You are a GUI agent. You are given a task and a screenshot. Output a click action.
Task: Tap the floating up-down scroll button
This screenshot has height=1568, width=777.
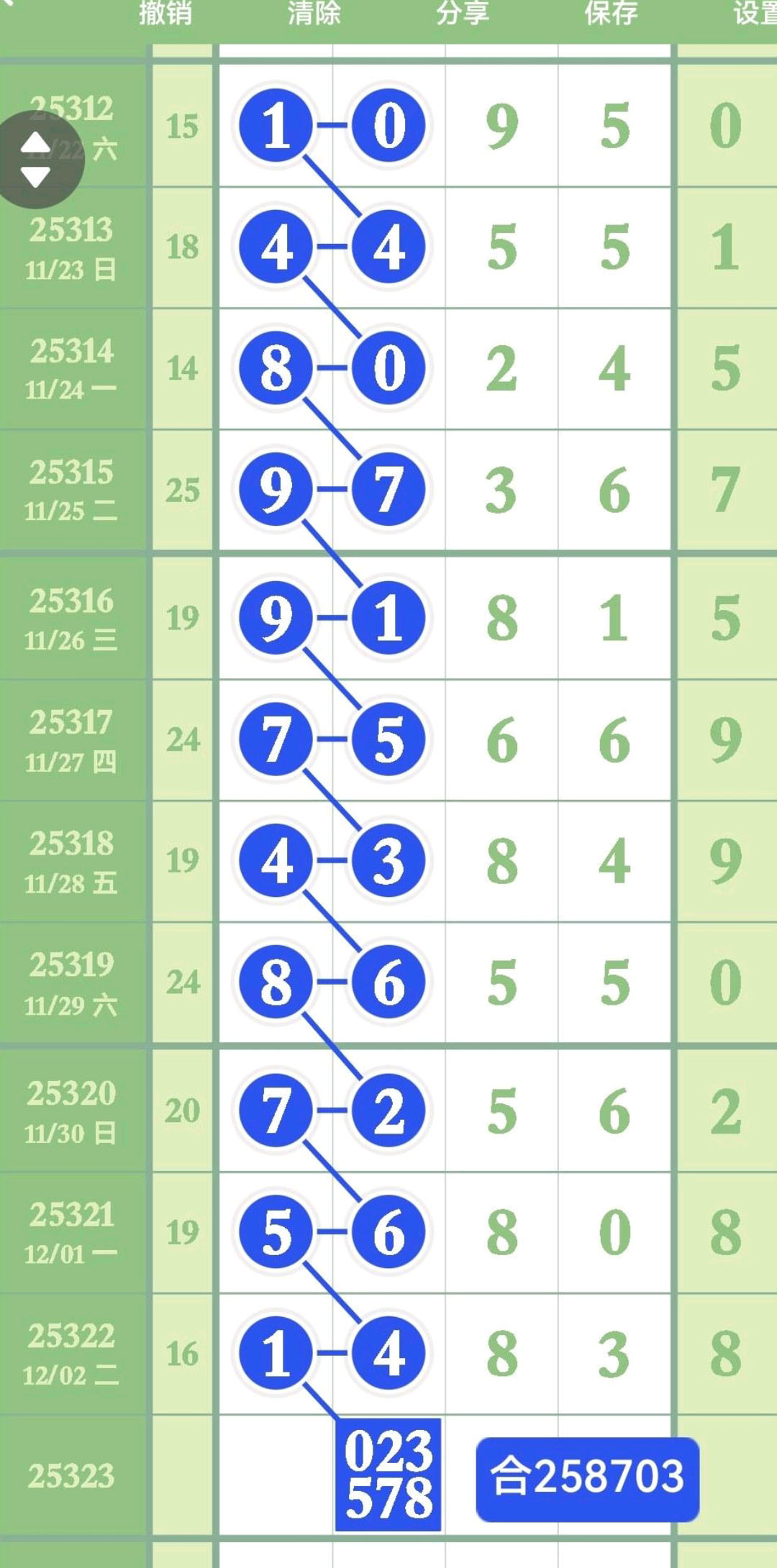coord(36,160)
